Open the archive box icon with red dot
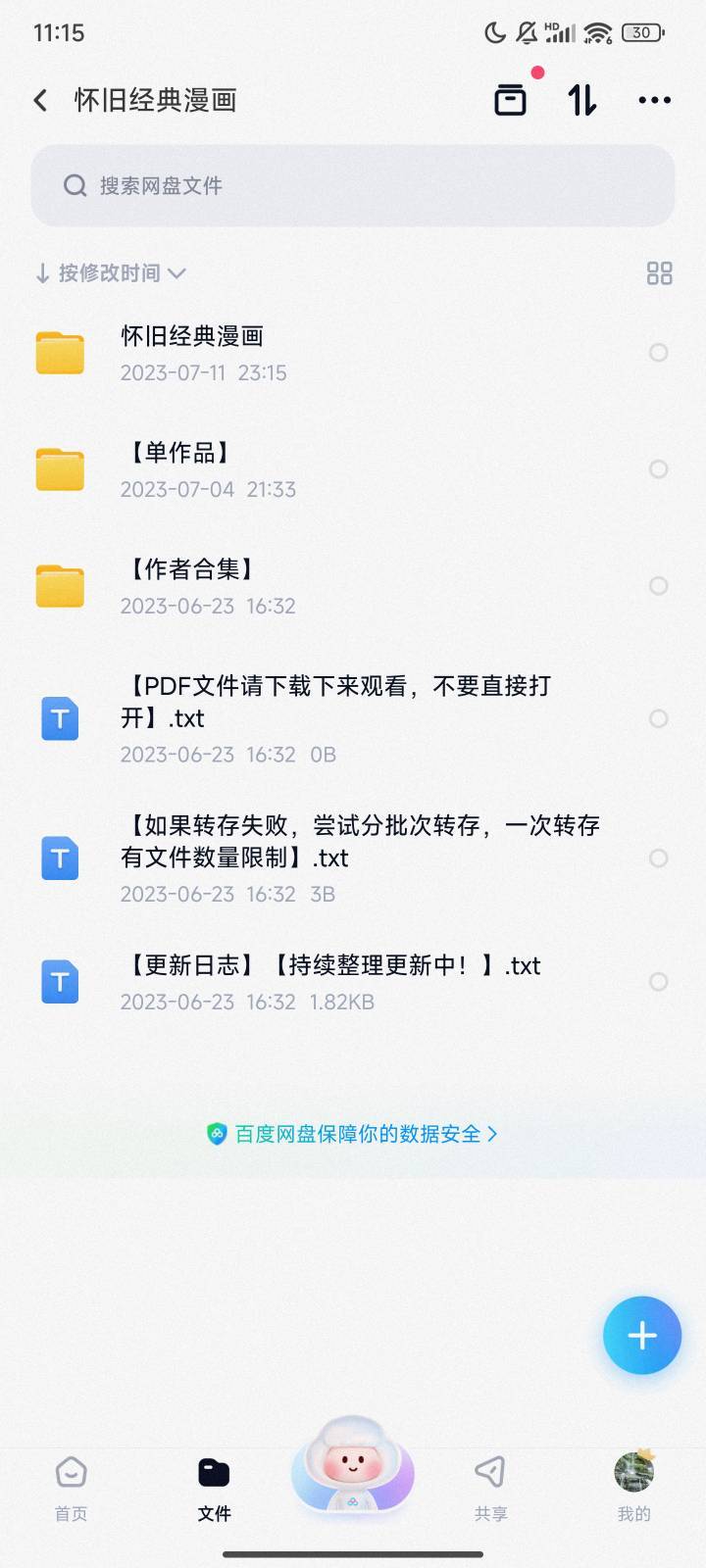 pos(510,100)
